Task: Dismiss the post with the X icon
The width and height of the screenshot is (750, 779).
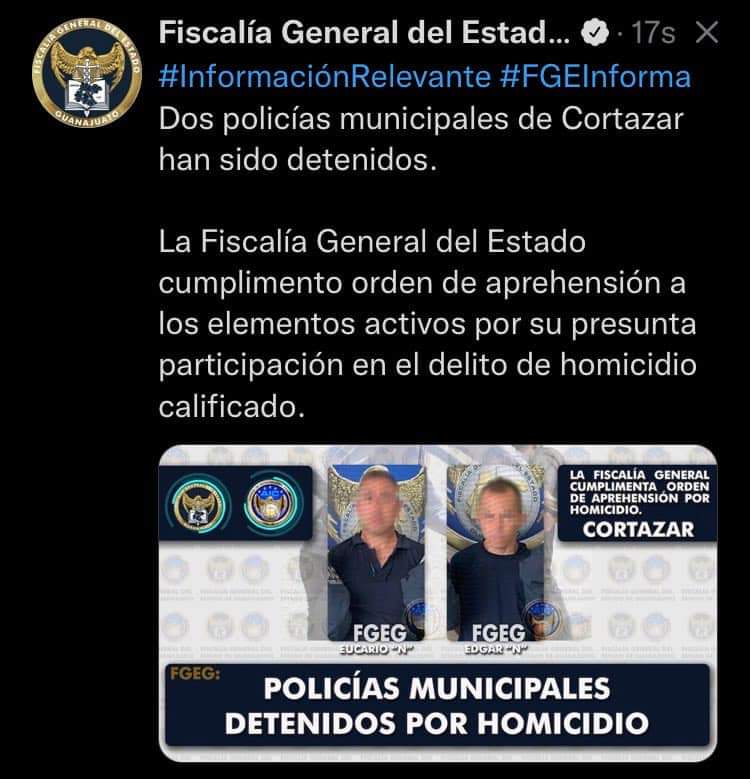Action: (706, 33)
